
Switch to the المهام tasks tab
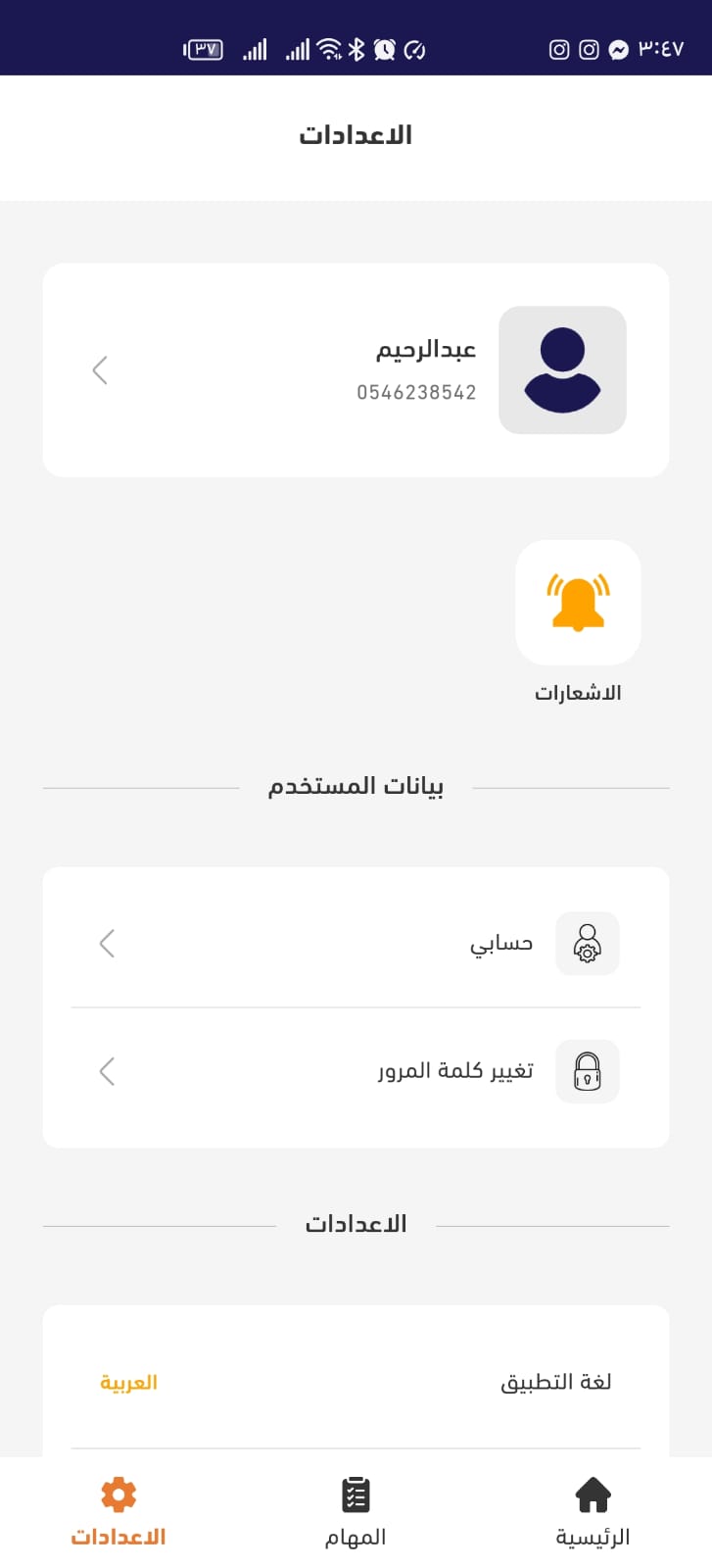[356, 1513]
